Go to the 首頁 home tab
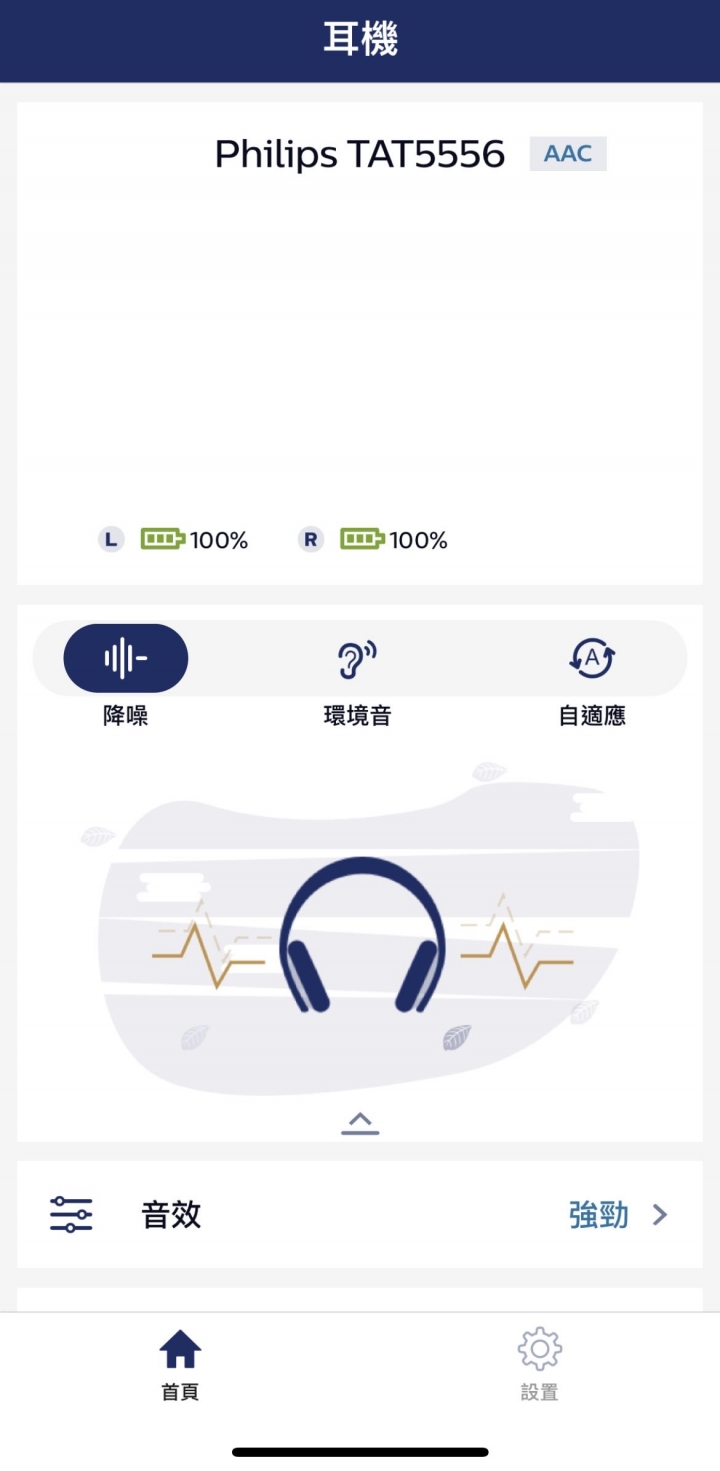Screen dimensions: 720x1471 click(180, 1364)
